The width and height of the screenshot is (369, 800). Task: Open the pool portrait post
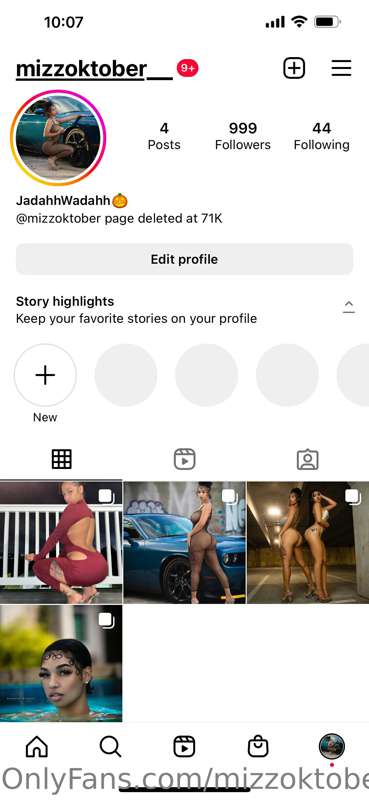(x=61, y=663)
